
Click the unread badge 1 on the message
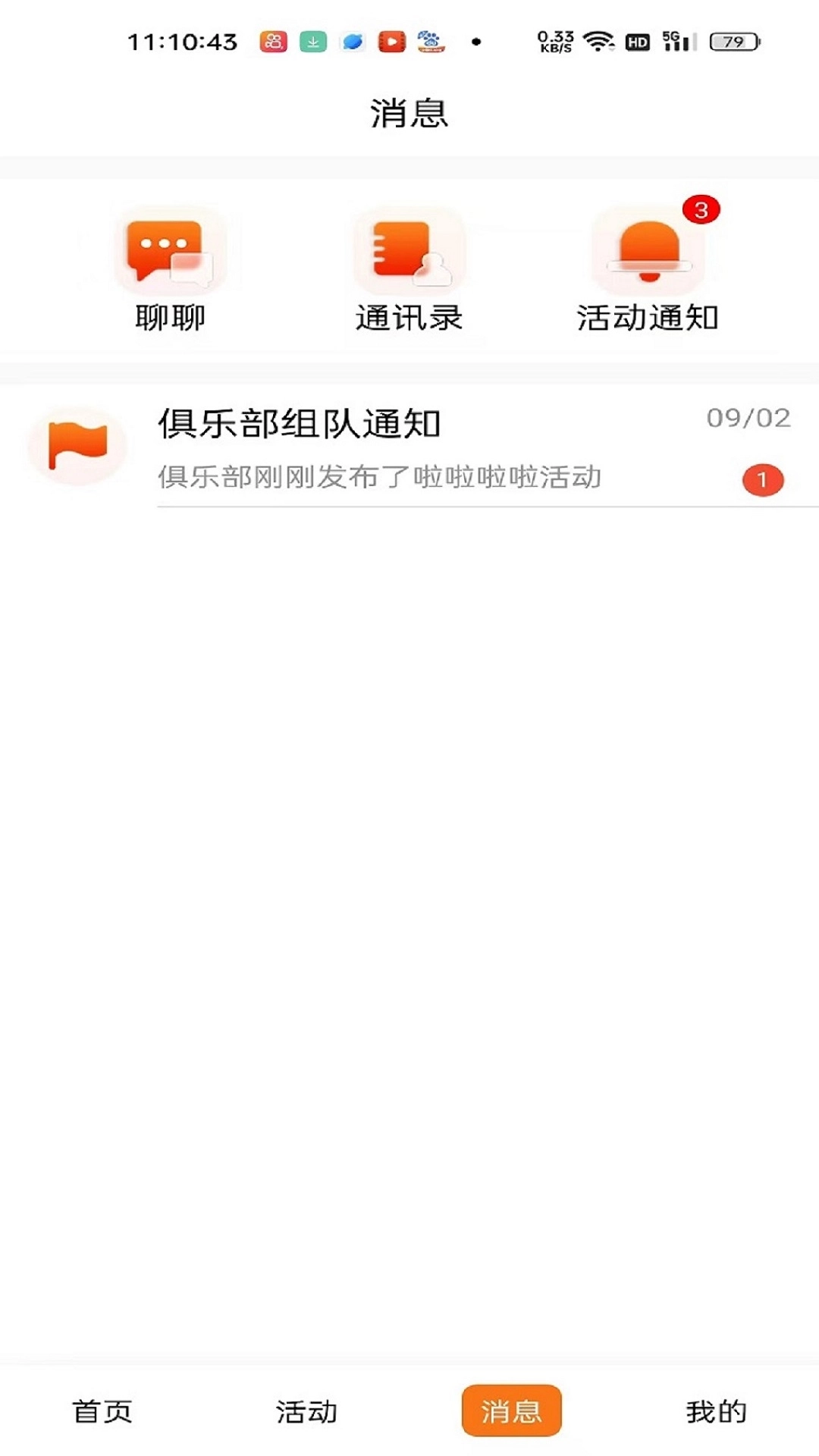762,478
